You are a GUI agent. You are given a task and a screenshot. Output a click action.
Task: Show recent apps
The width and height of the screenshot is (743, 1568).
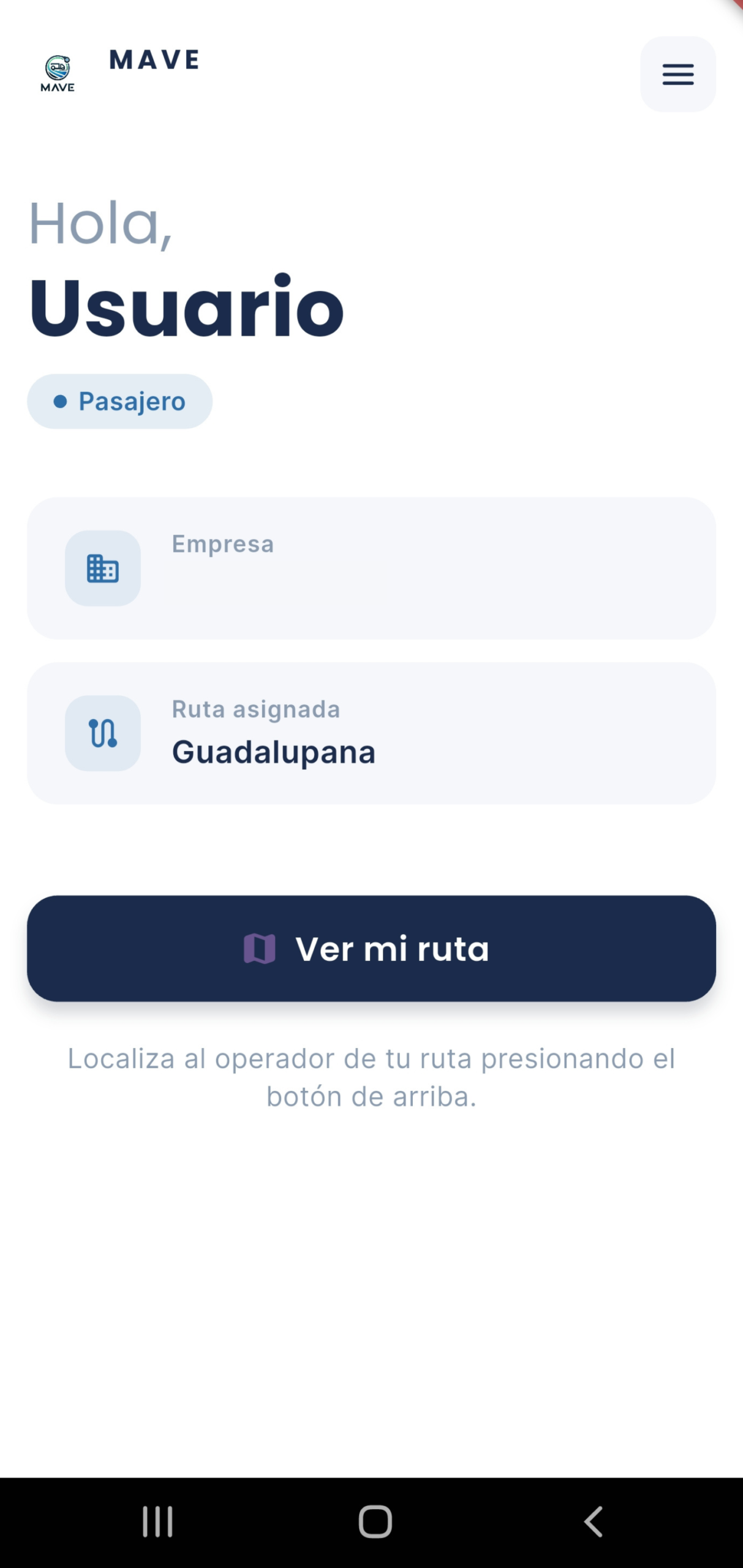(157, 1522)
